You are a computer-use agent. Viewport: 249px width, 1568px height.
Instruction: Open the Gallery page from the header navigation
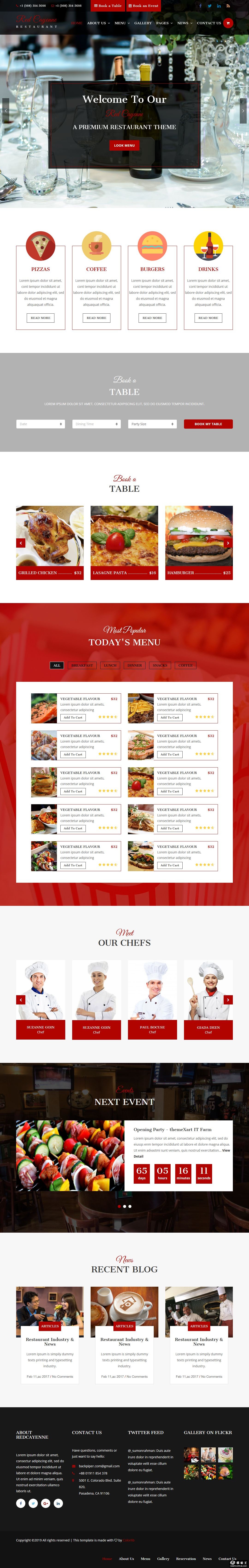coord(143,23)
